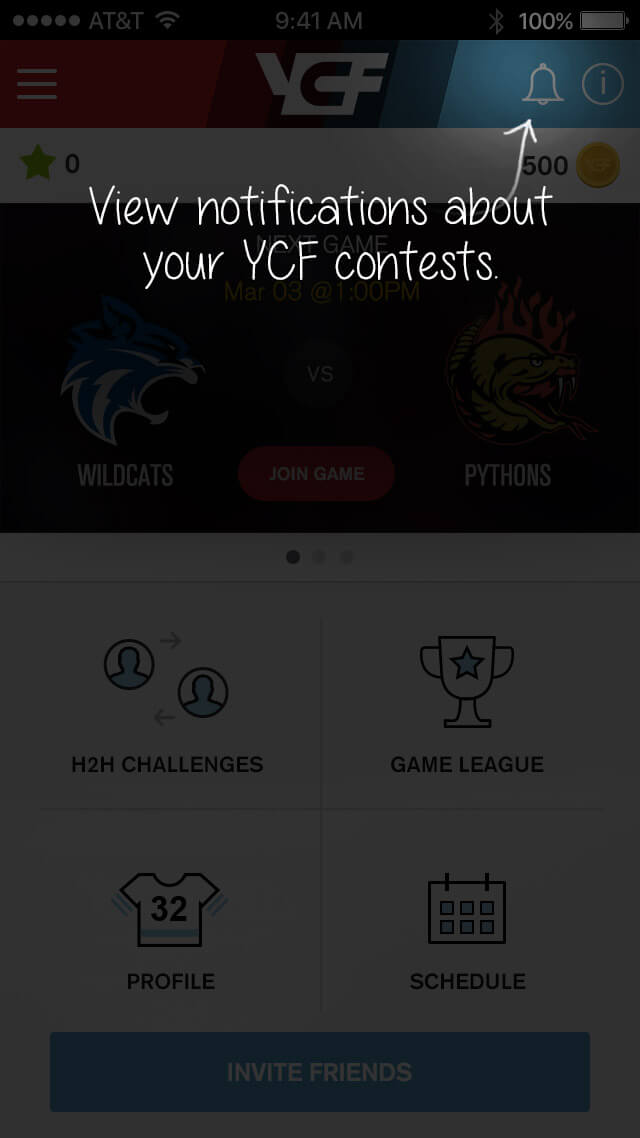640x1138 pixels.
Task: Open the info icon
Action: pos(602,85)
